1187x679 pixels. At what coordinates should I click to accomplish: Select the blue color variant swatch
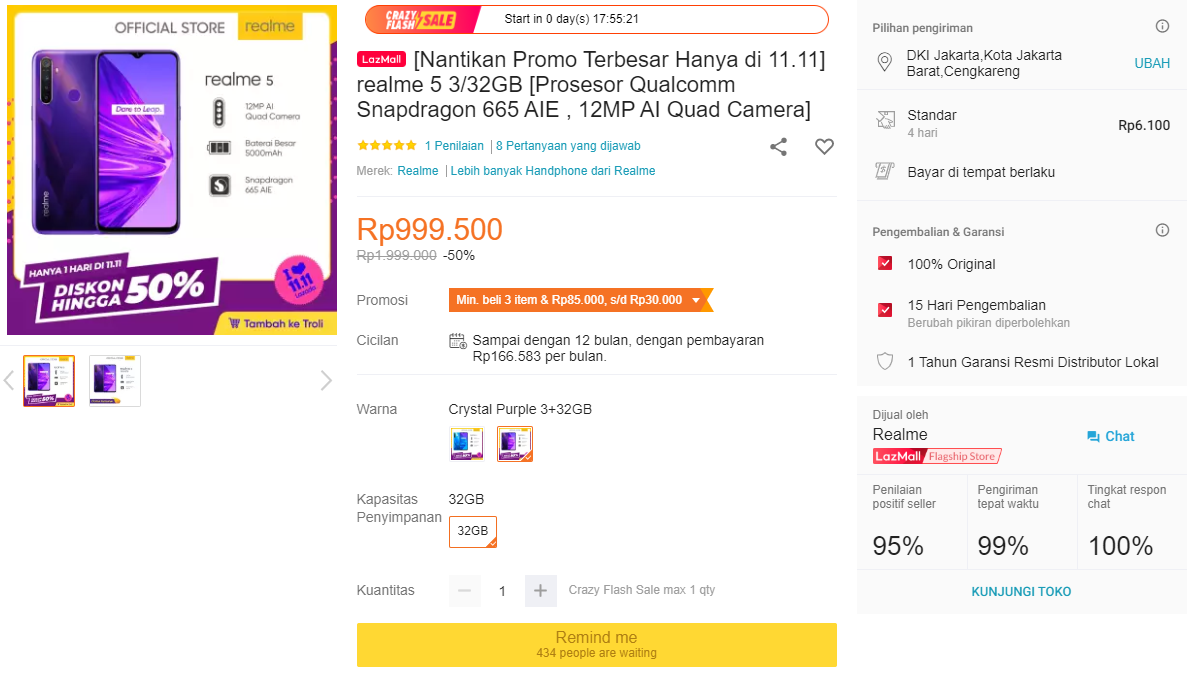[x=467, y=443]
